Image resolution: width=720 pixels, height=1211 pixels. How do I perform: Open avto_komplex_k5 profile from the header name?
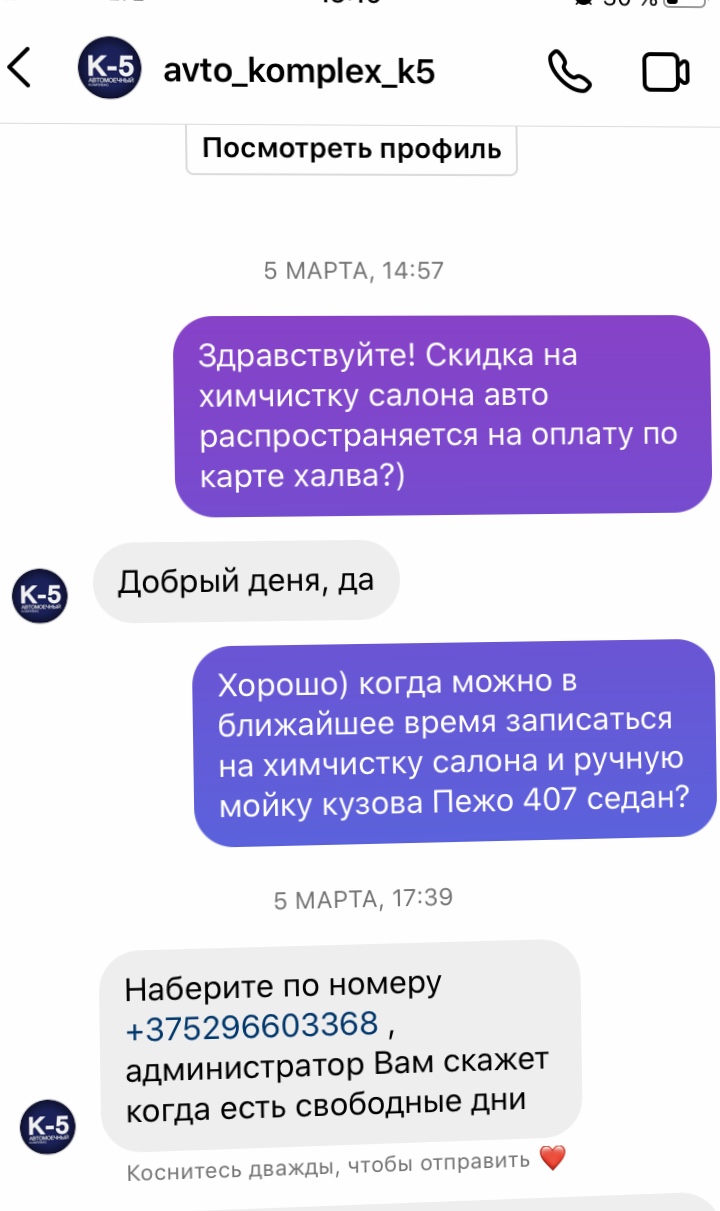pyautogui.click(x=298, y=72)
